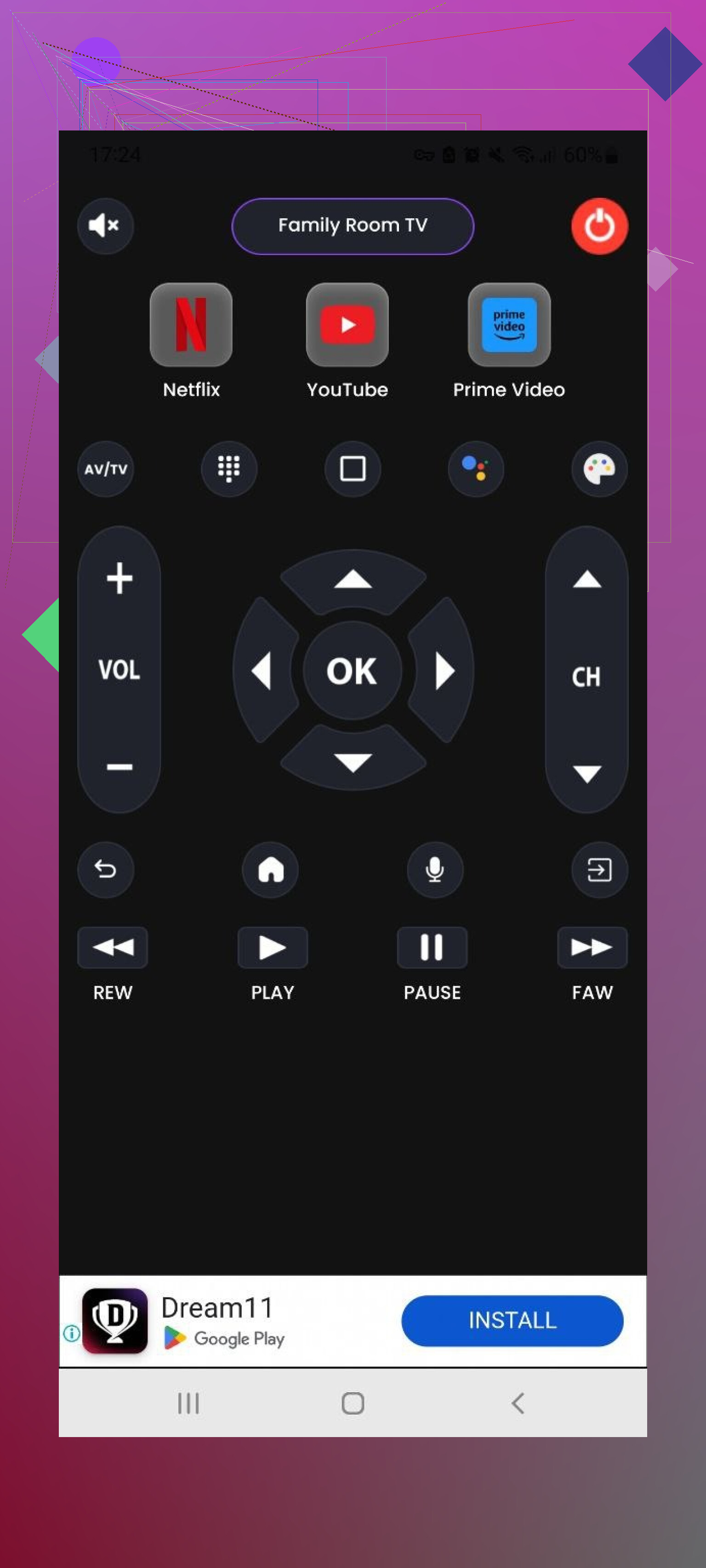Activate the microphone voice input

[x=434, y=869]
